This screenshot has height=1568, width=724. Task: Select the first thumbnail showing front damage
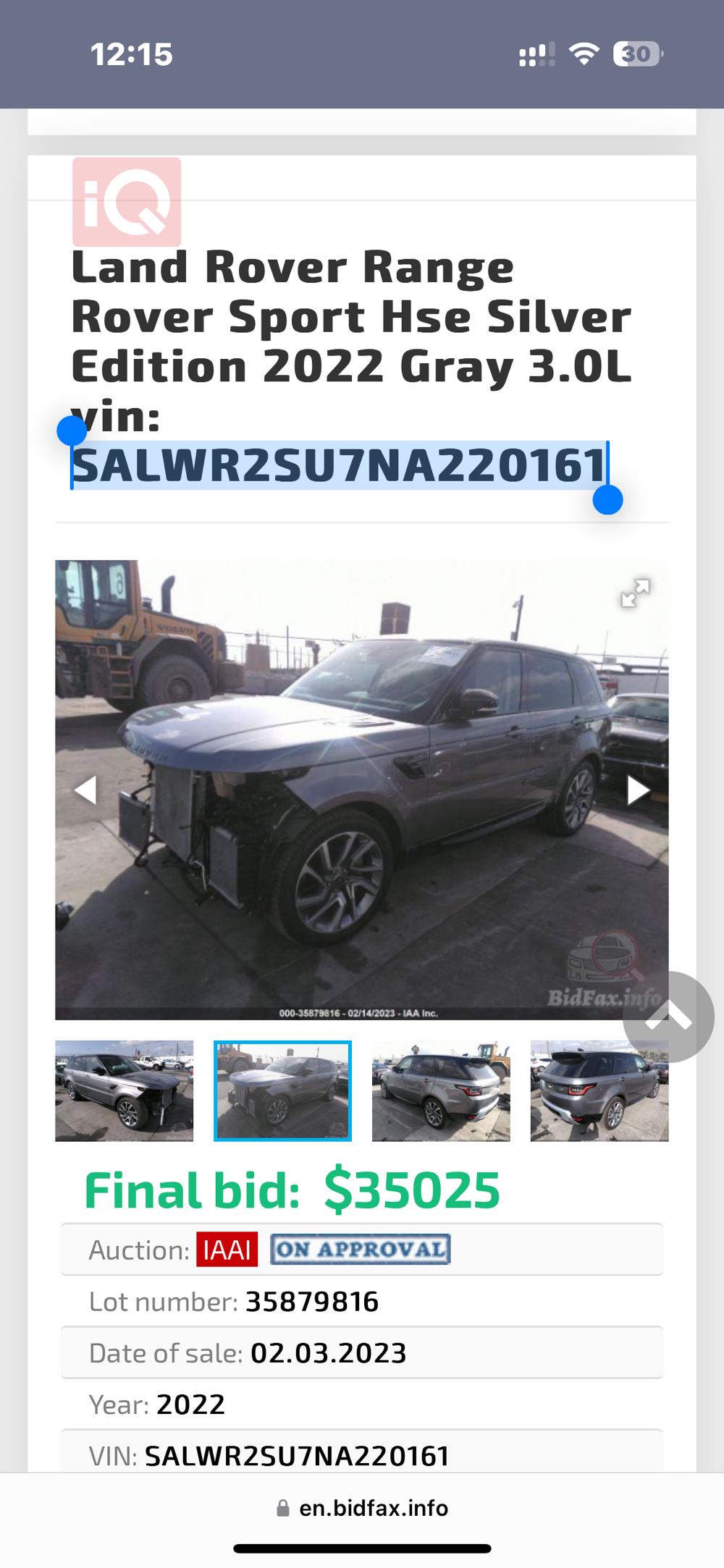pos(125,1090)
